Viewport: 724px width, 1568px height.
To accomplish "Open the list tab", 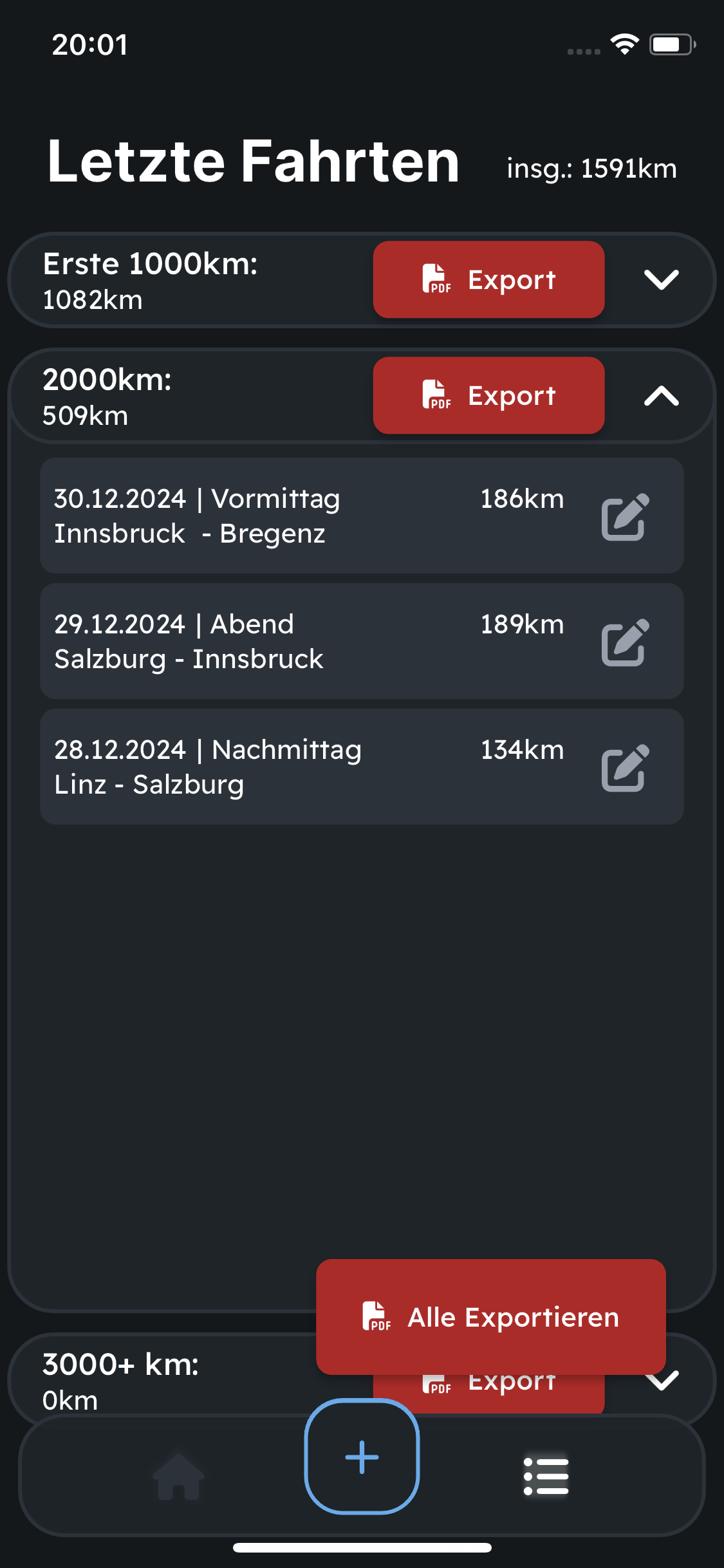I will (x=546, y=1476).
